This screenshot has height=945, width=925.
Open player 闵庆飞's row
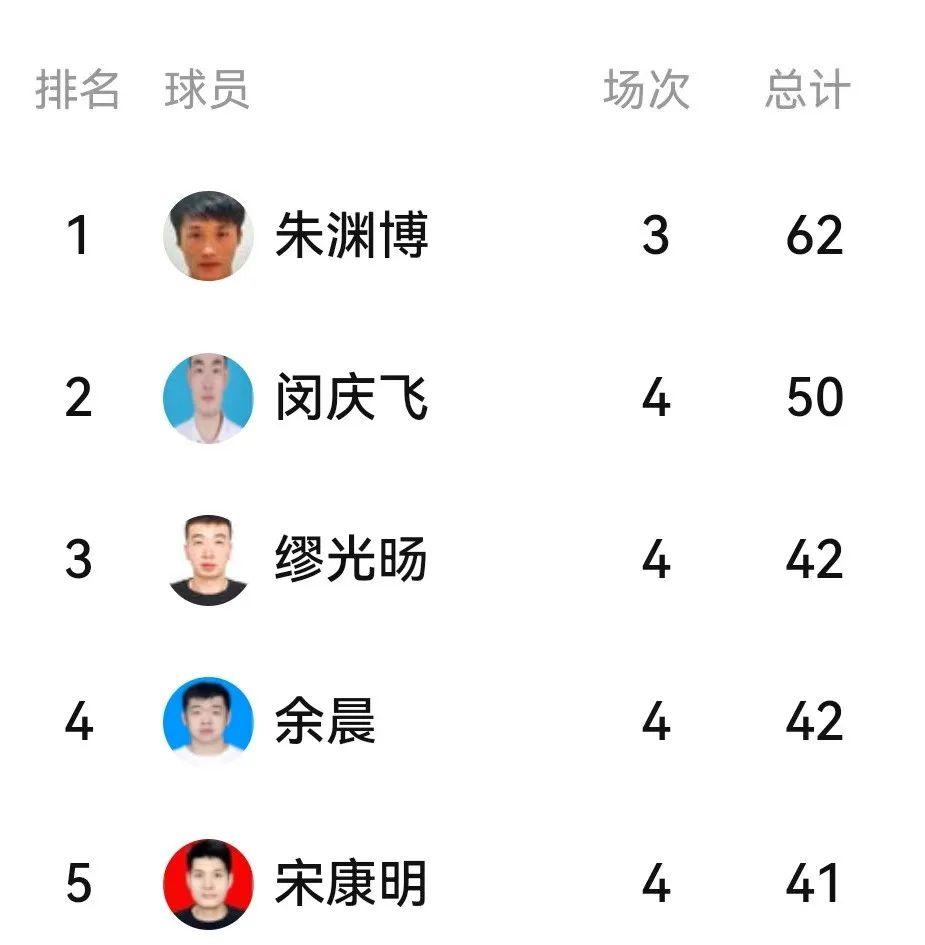351,398
